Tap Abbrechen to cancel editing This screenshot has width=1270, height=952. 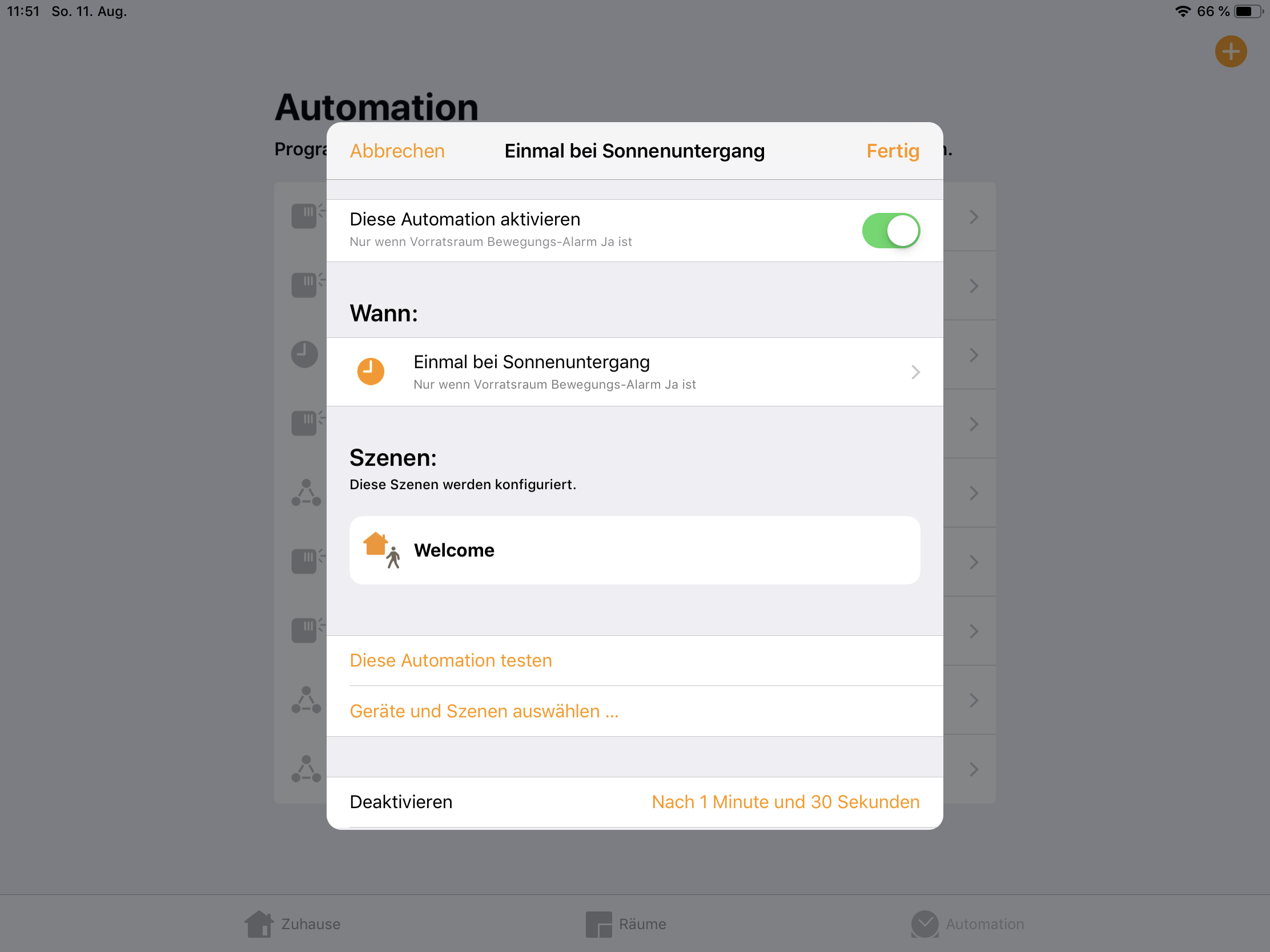click(x=397, y=151)
